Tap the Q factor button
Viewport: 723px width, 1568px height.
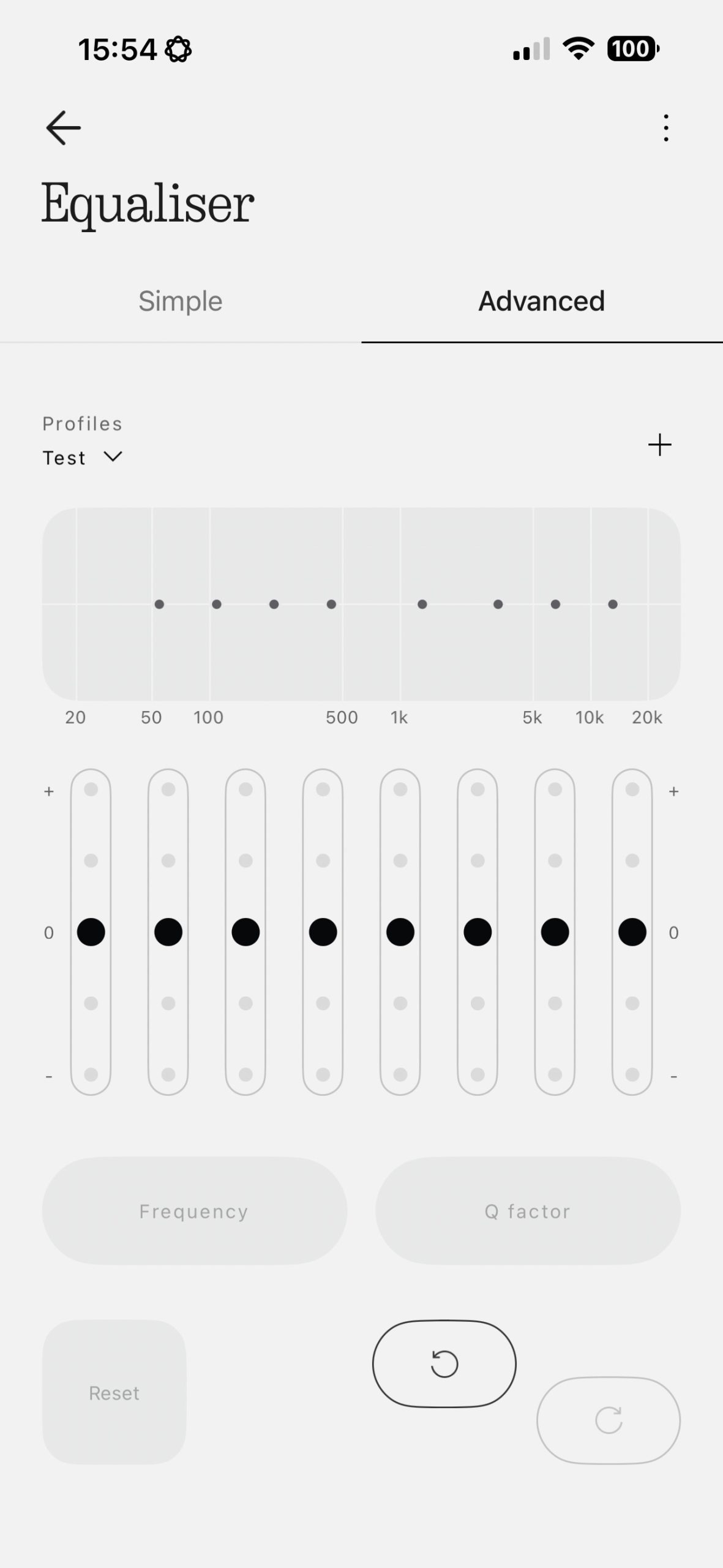pyautogui.click(x=528, y=1211)
